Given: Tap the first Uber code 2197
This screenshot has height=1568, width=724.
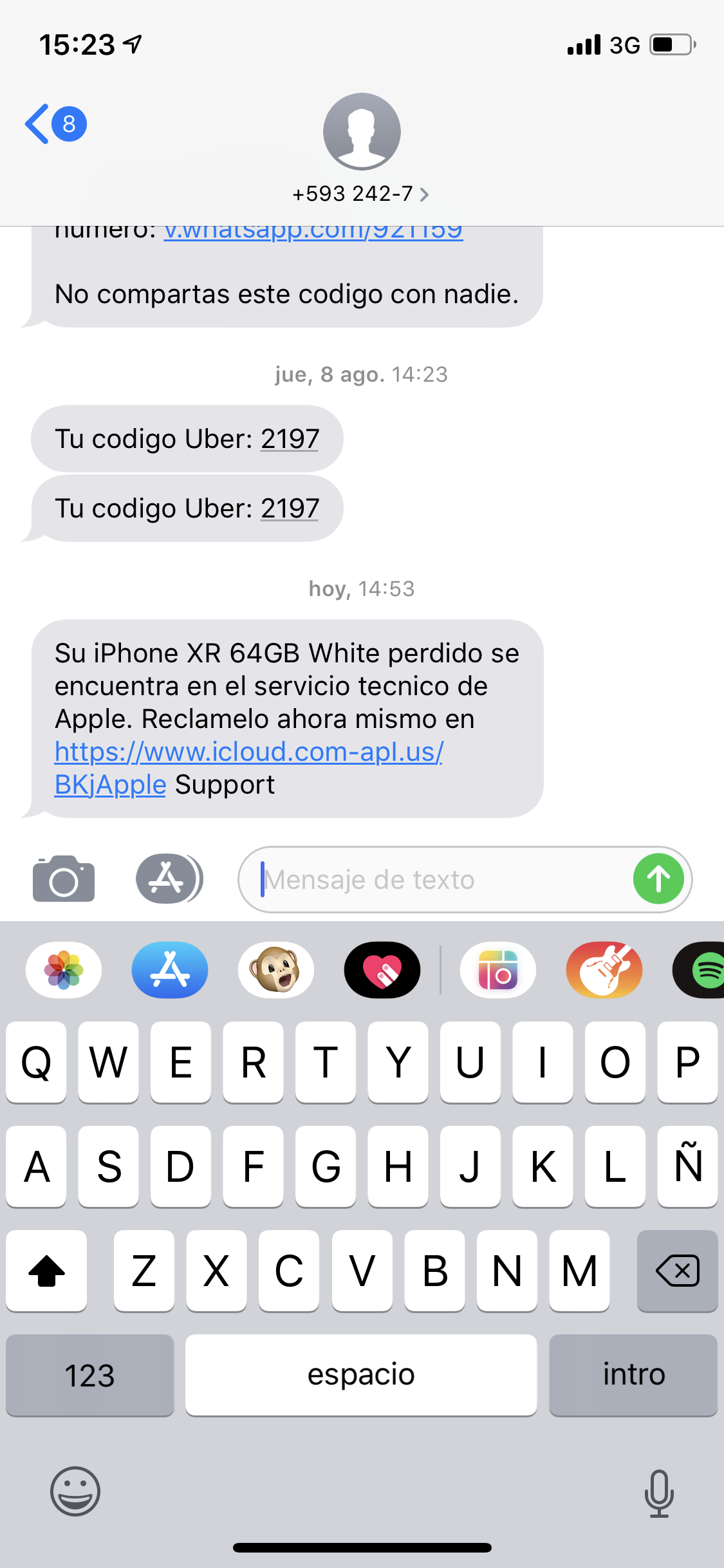Looking at the screenshot, I should [x=290, y=439].
